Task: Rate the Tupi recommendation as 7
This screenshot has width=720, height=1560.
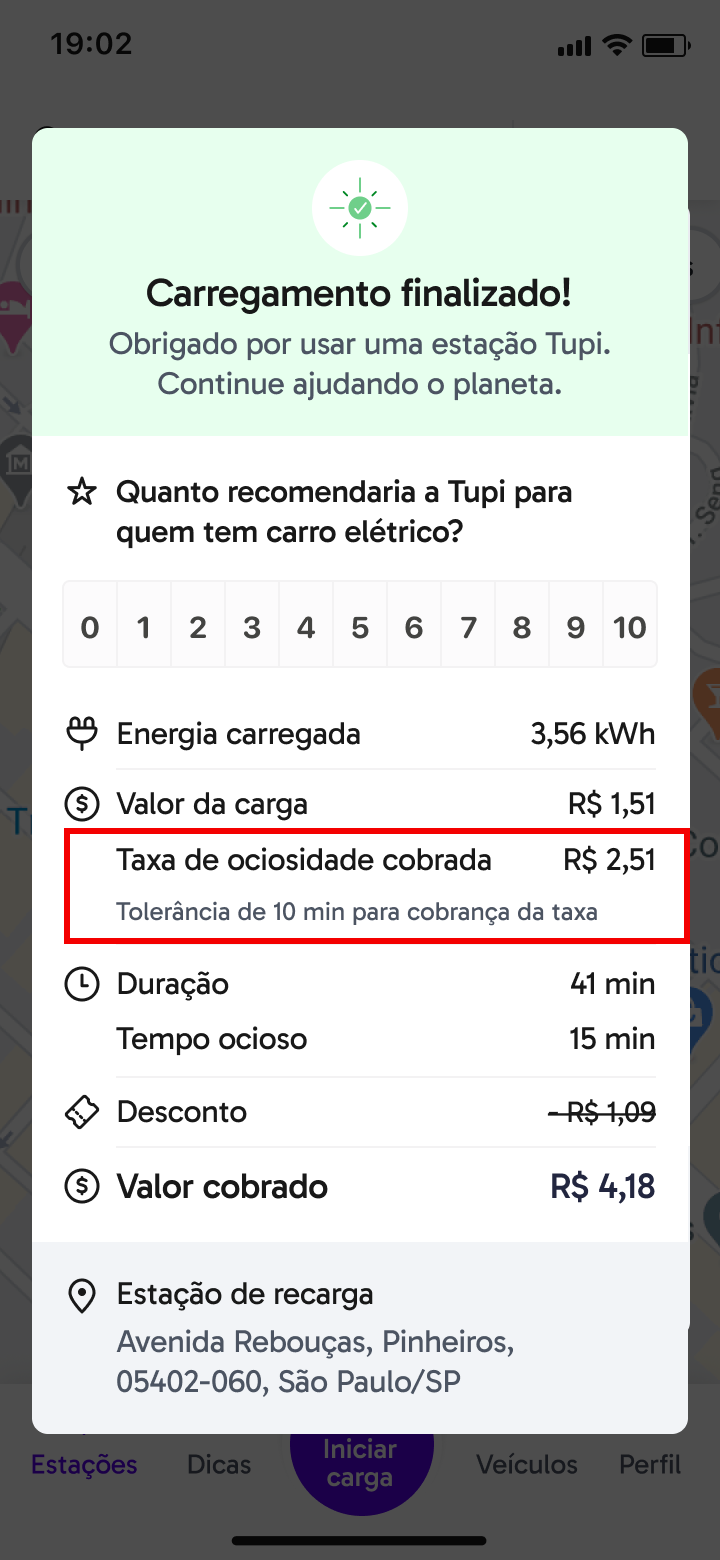Action: (468, 628)
